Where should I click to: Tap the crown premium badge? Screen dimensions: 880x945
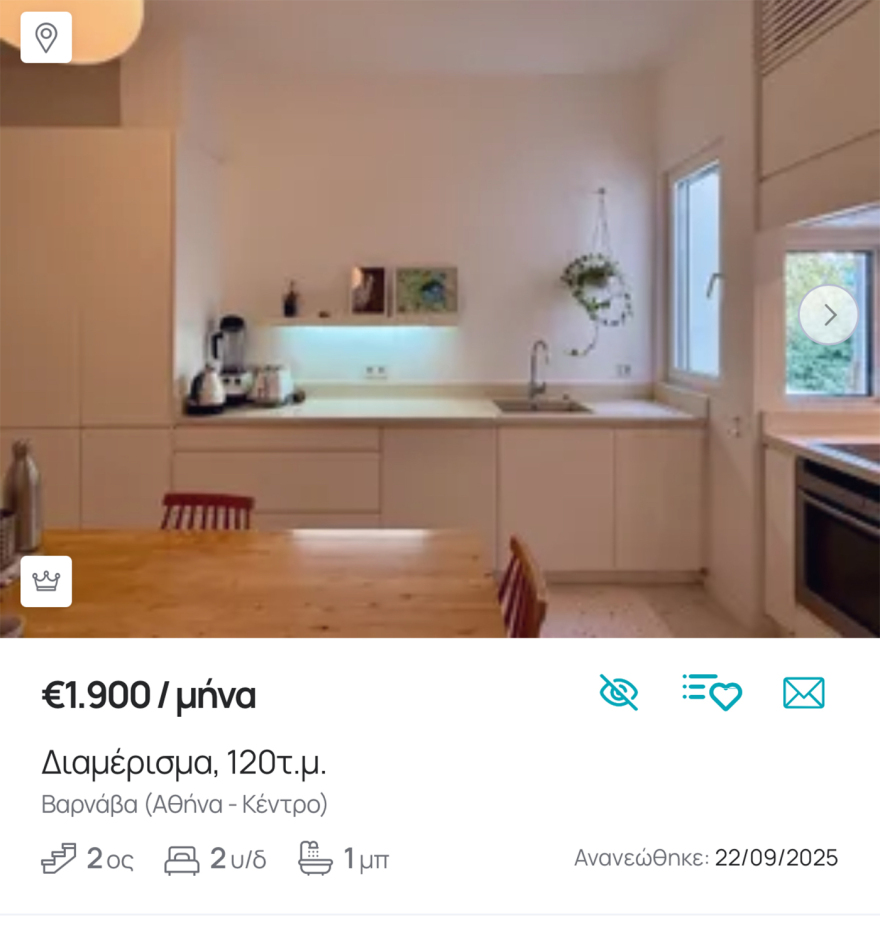tap(46, 581)
